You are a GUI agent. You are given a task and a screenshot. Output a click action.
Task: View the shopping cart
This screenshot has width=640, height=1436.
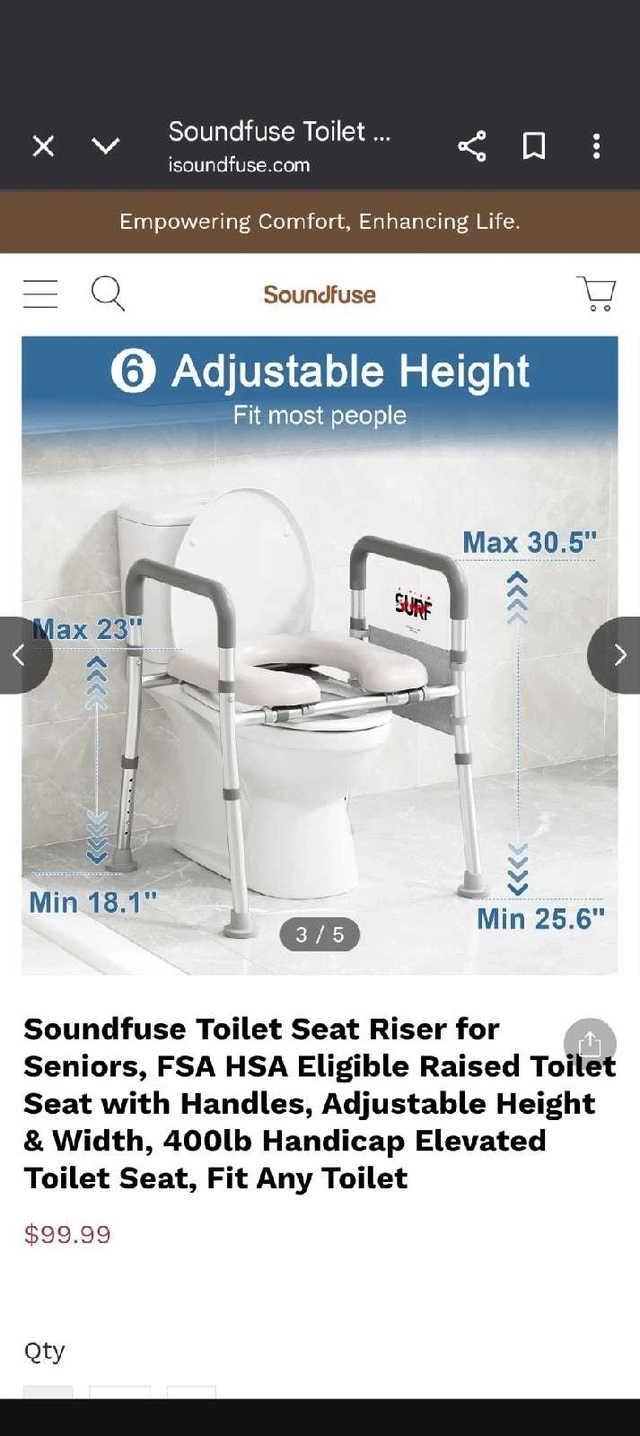pyautogui.click(x=597, y=294)
